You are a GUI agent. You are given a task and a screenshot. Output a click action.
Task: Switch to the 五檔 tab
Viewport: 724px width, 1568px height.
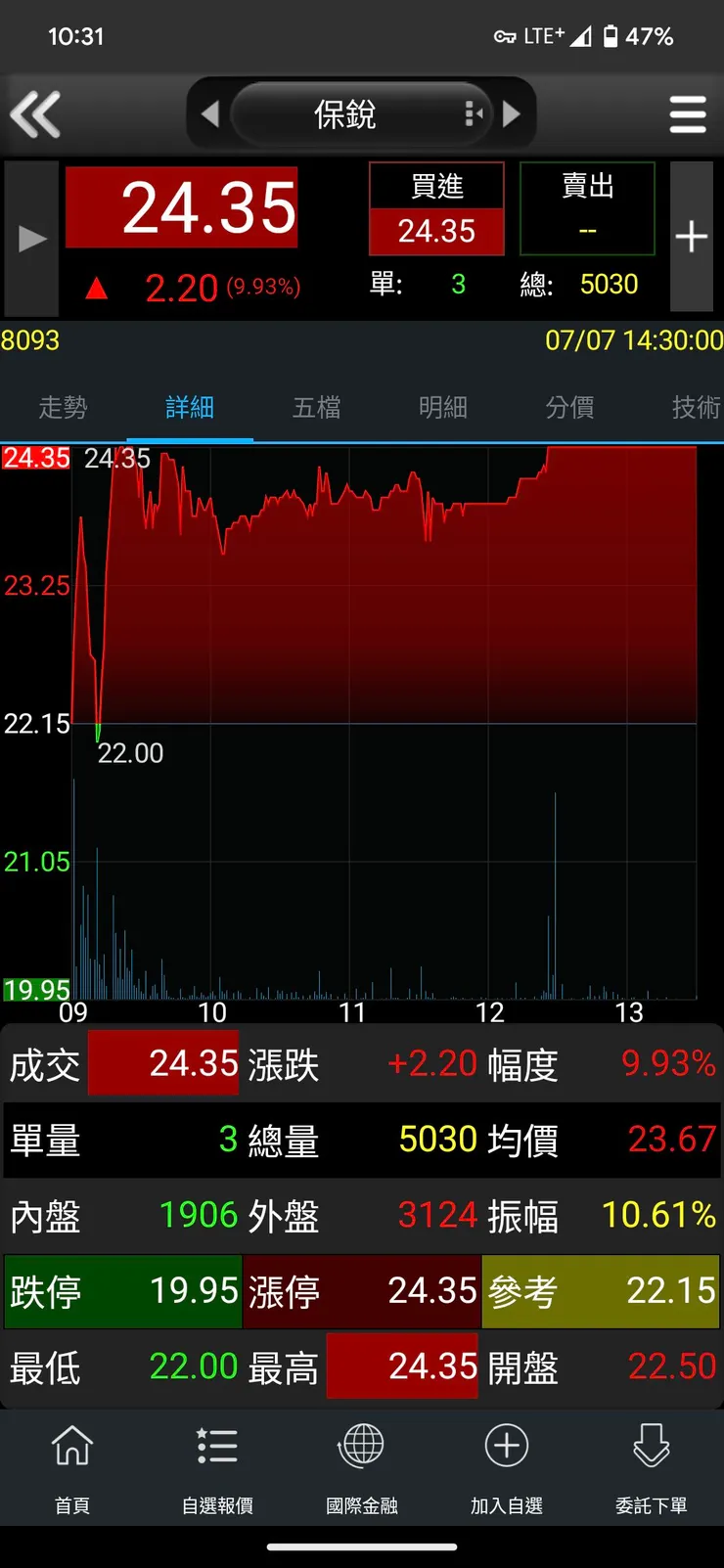coord(317,407)
